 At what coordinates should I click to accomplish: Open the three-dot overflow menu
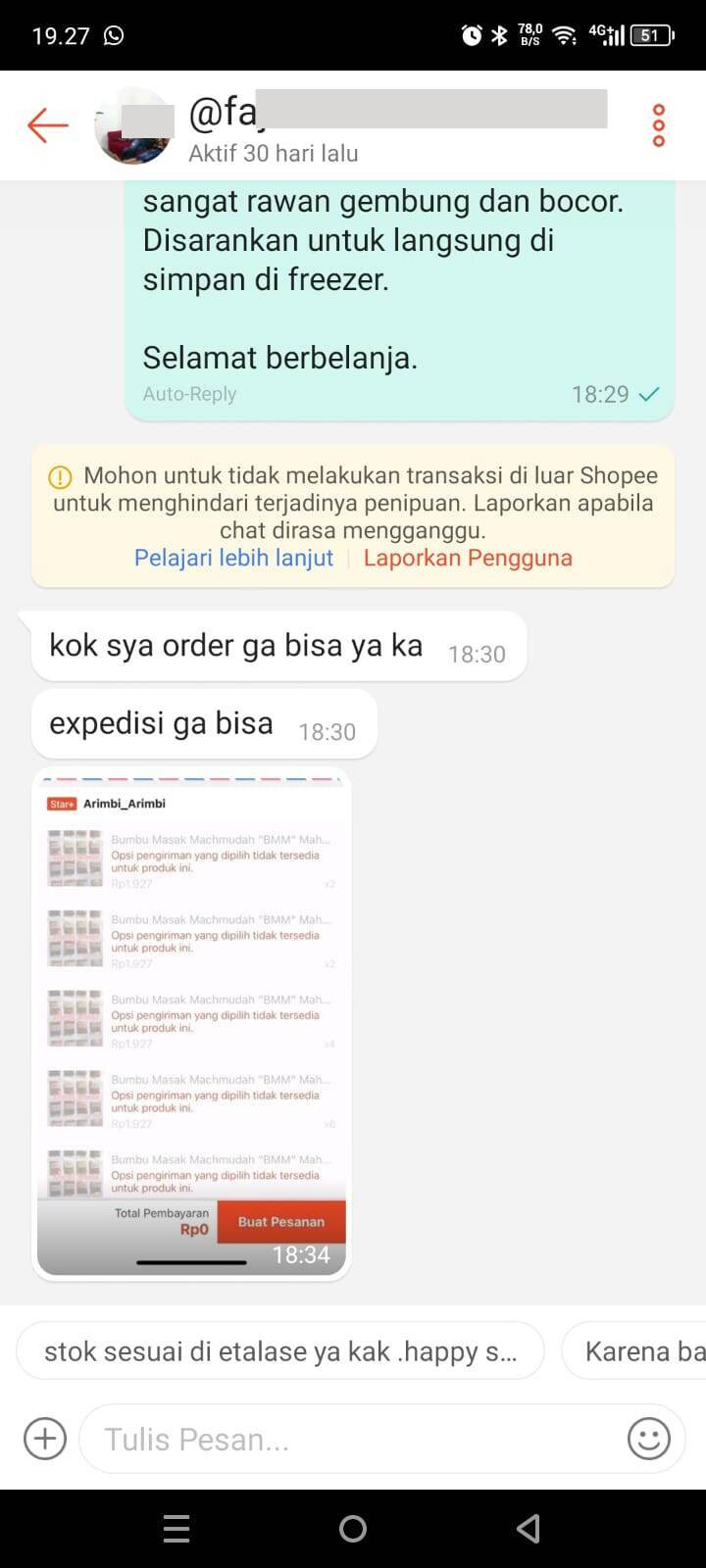[659, 125]
